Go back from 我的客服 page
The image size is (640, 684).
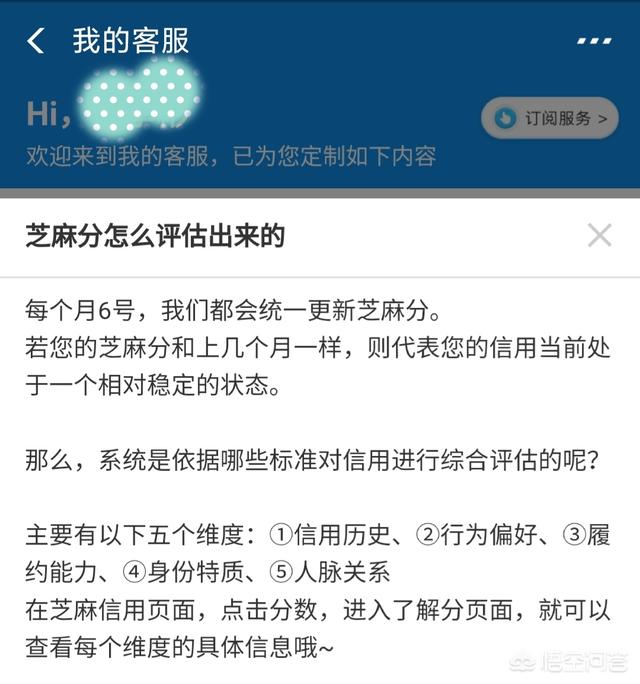coord(36,41)
